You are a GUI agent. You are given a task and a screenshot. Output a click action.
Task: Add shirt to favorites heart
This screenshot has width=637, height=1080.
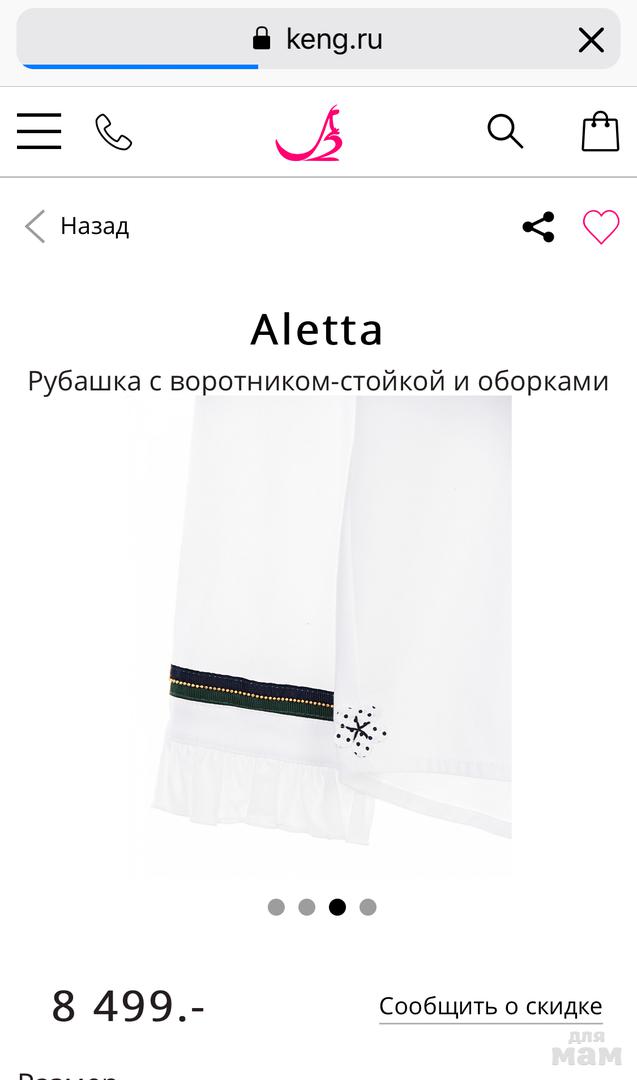tap(601, 227)
